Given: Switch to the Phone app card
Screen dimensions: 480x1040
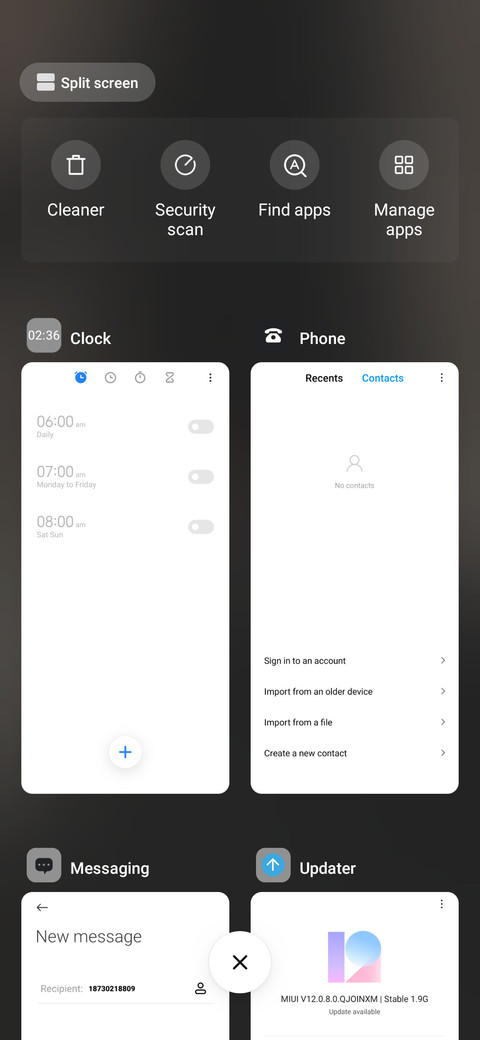Looking at the screenshot, I should (355, 578).
